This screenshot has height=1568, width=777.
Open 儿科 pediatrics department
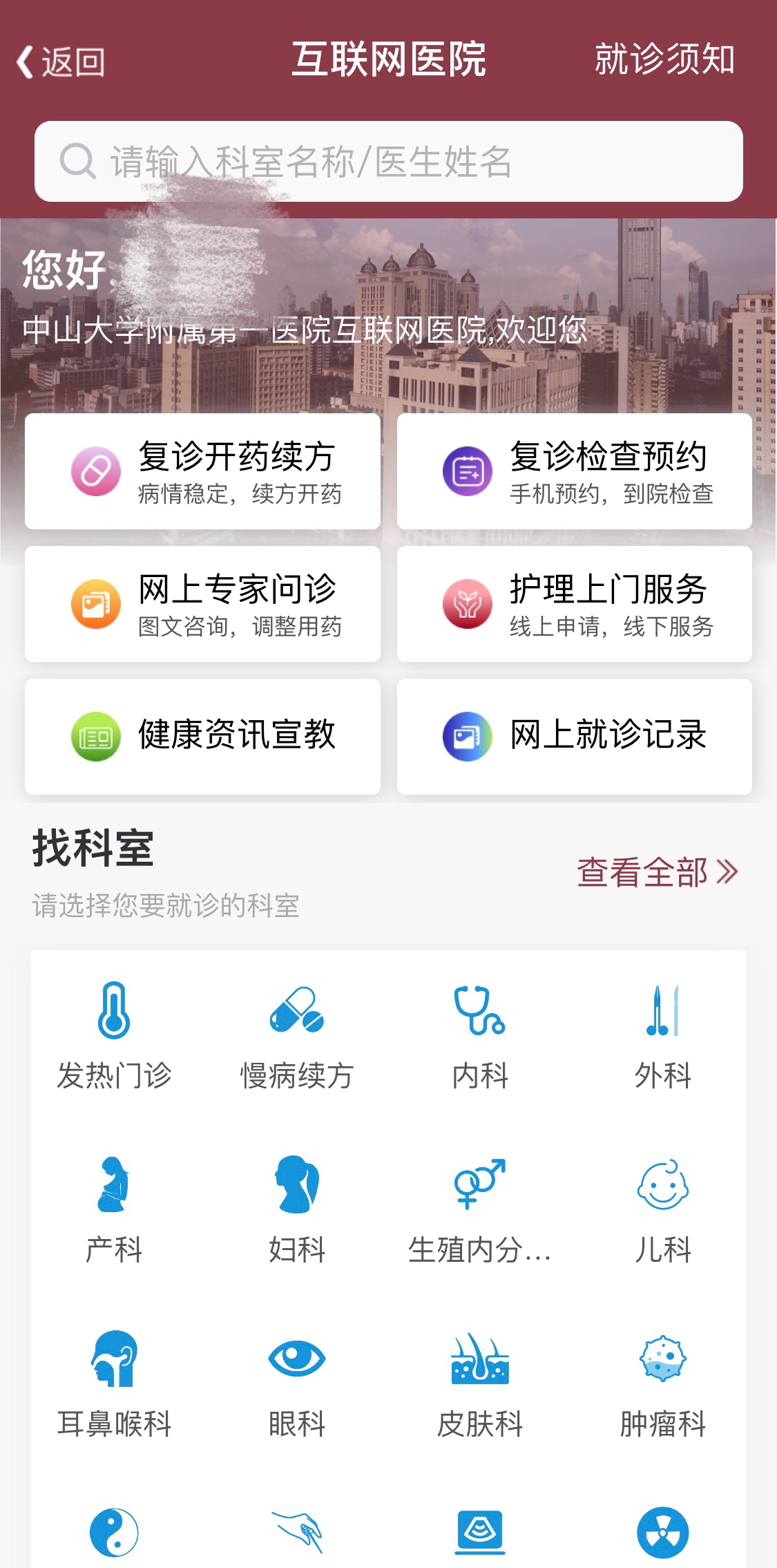tap(663, 1209)
